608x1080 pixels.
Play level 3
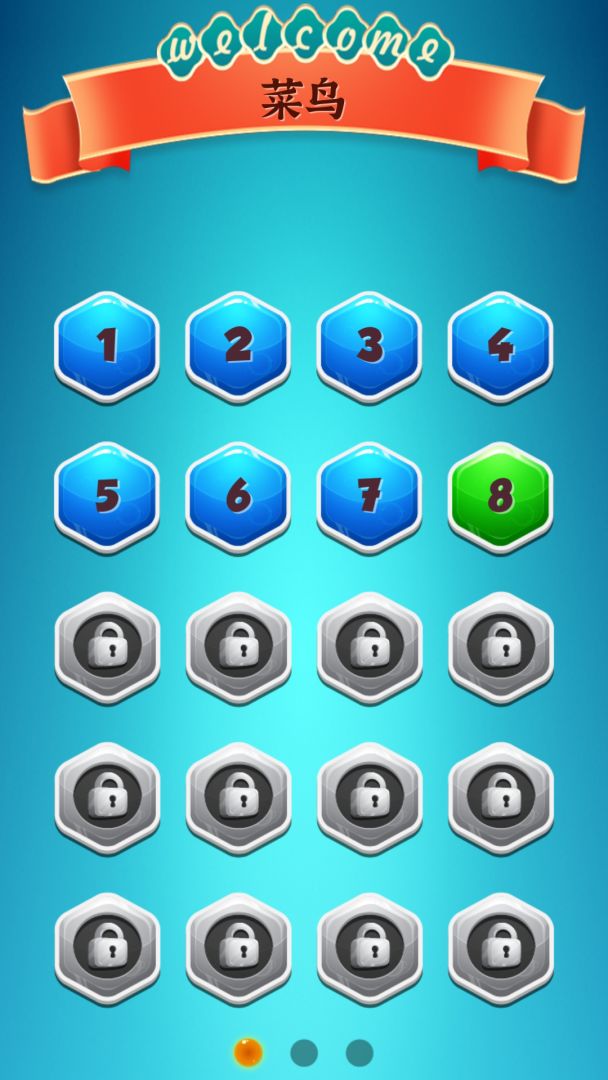pyautogui.click(x=369, y=346)
